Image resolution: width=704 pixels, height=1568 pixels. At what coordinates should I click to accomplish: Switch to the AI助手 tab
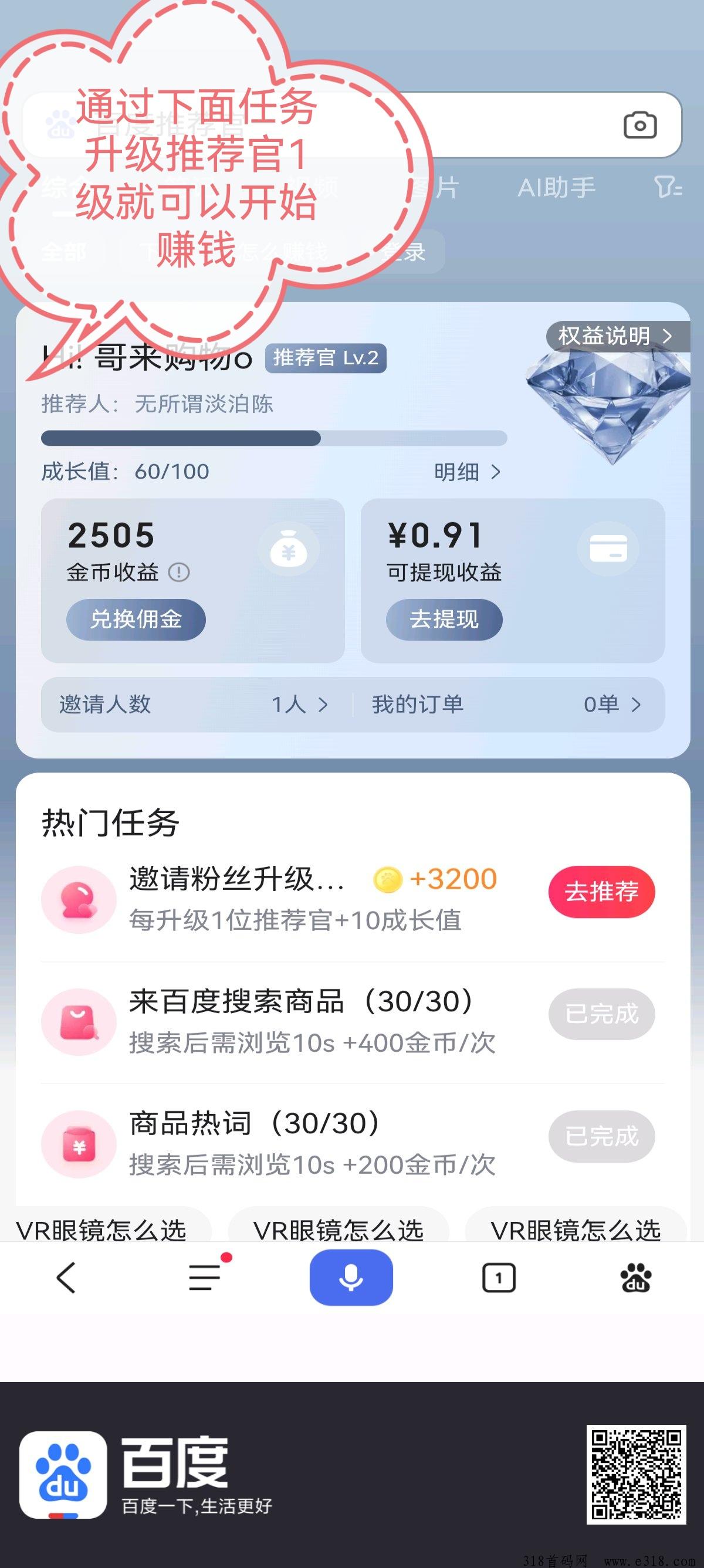(x=556, y=188)
